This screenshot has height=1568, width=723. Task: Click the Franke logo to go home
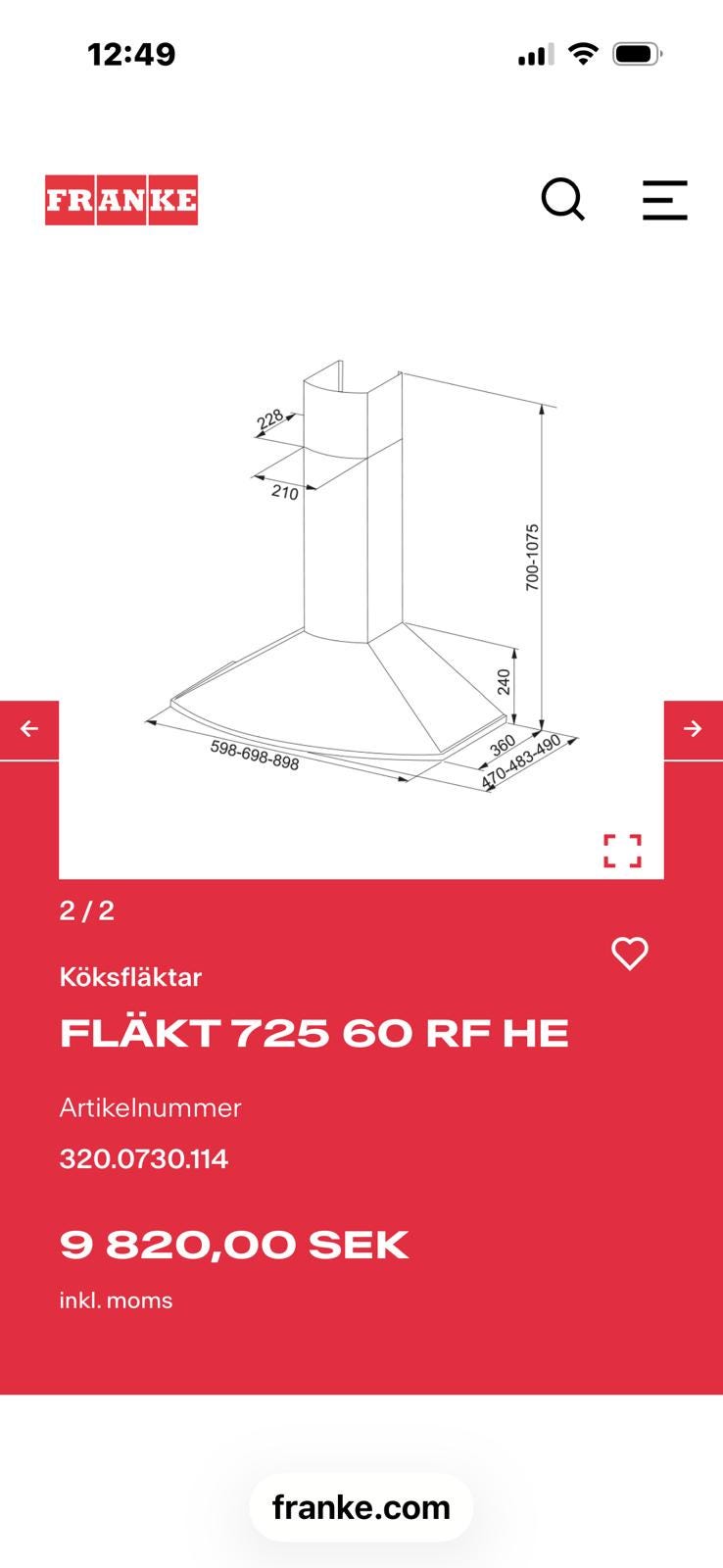click(120, 200)
